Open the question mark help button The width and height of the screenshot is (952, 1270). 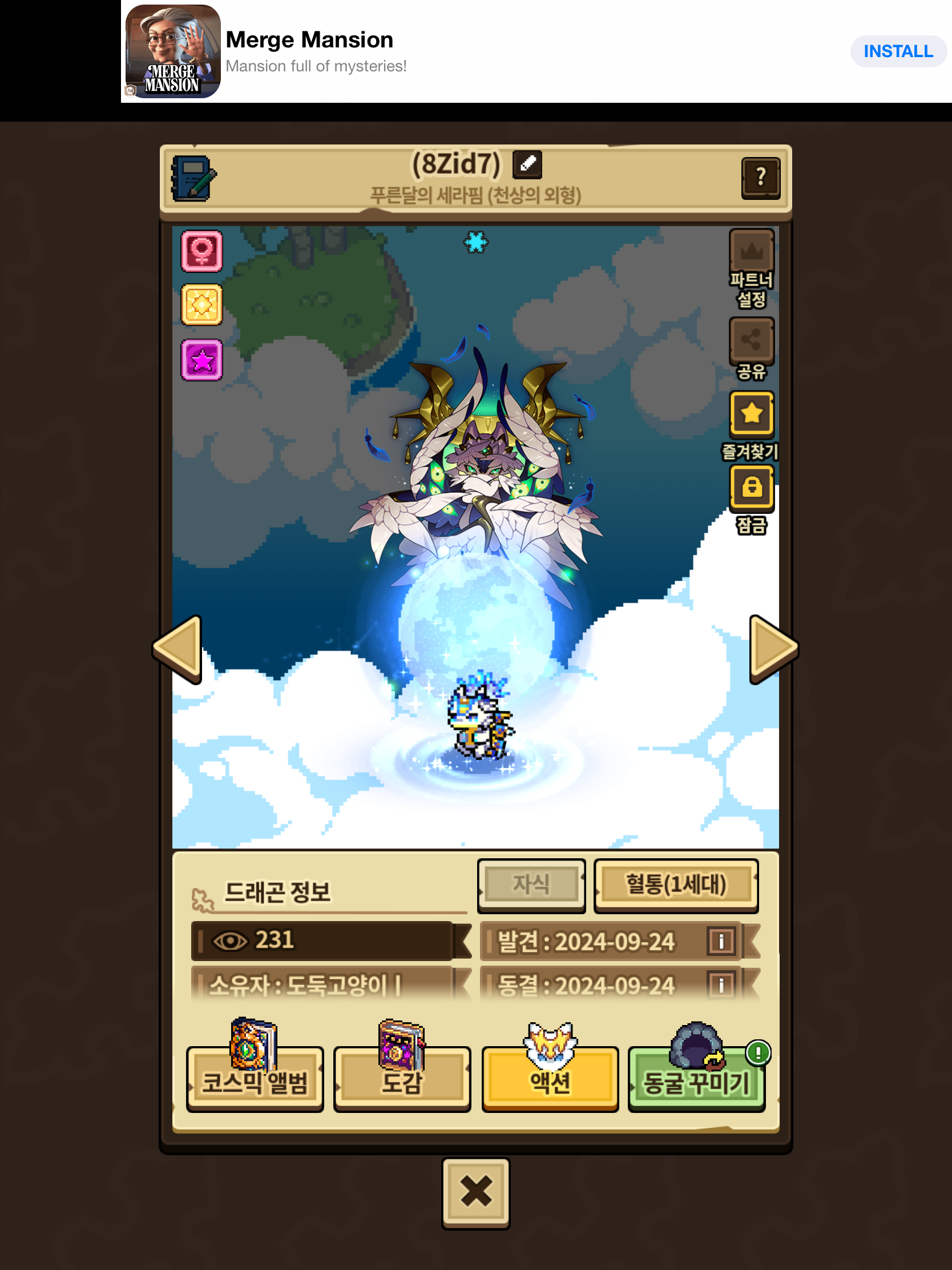pos(760,178)
